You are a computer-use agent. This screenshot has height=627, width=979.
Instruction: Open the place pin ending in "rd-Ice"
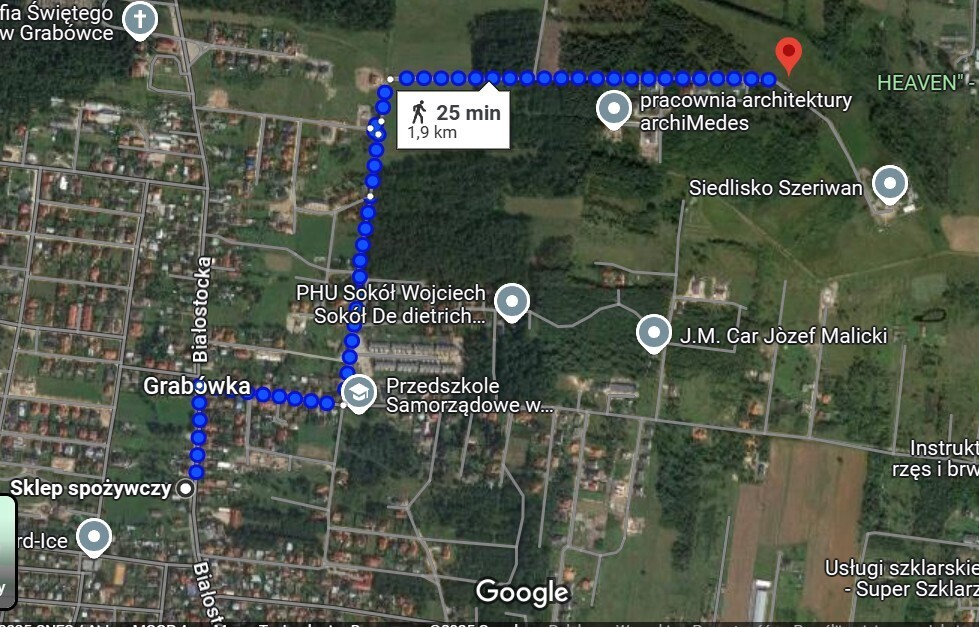click(95, 536)
